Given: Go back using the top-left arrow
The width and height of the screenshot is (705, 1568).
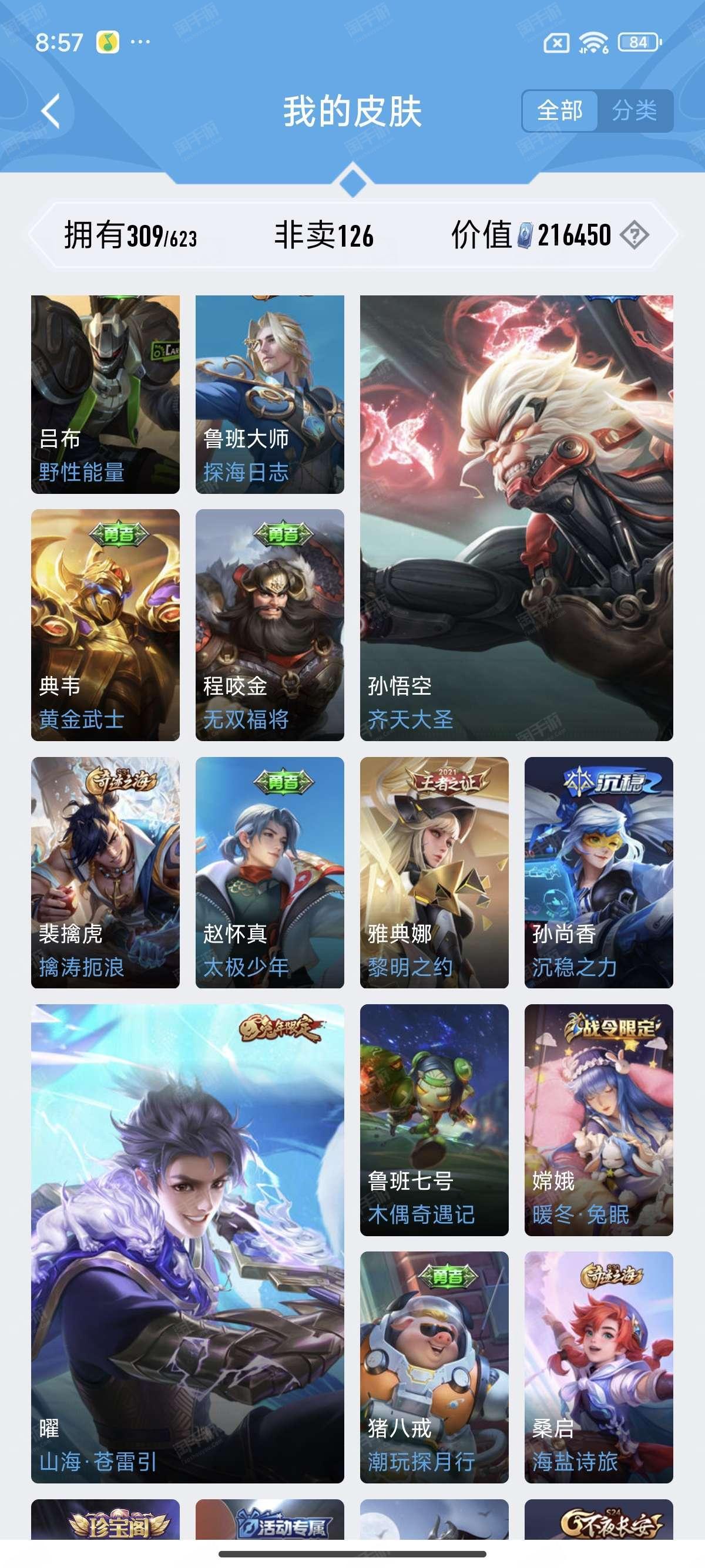Looking at the screenshot, I should 51,112.
